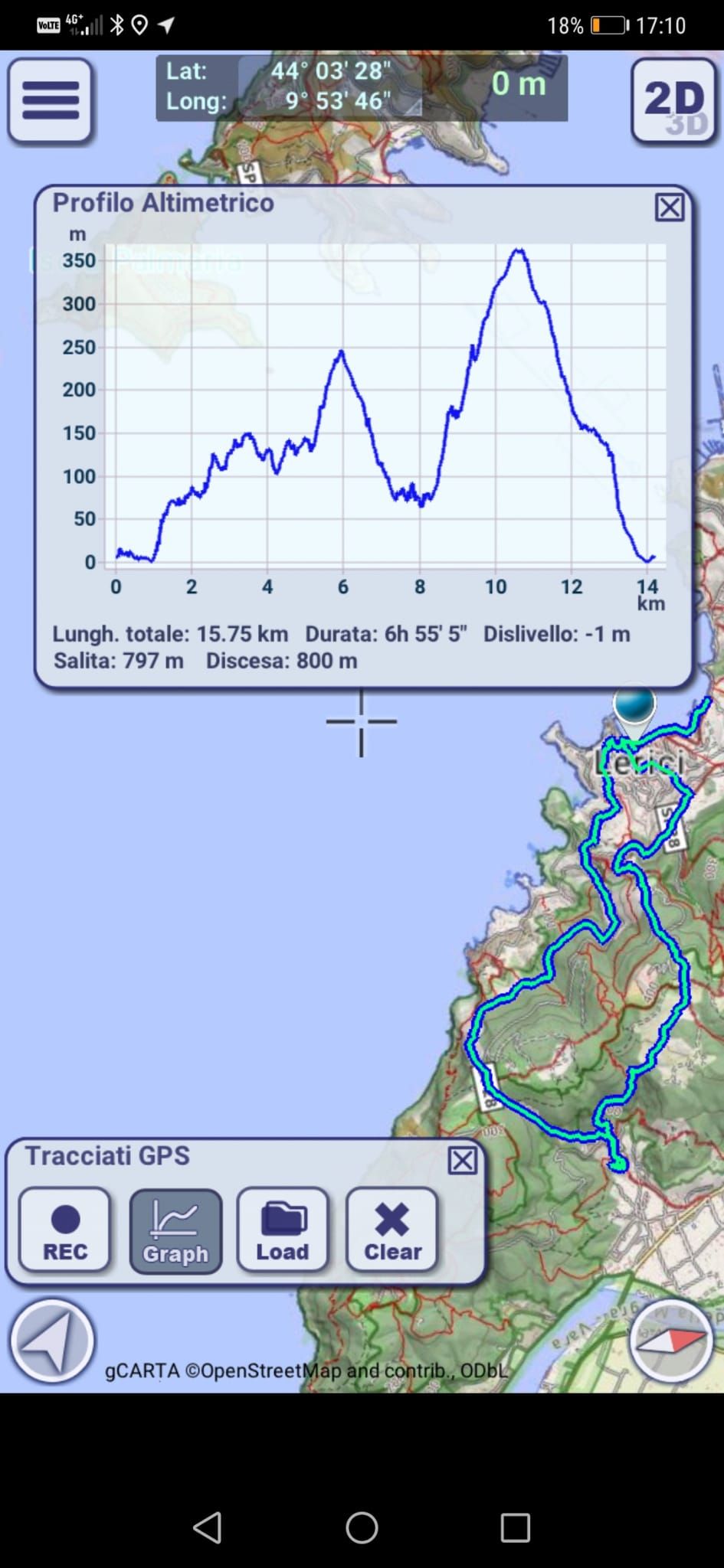
Task: Toggle the elevation Graph button
Action: click(175, 1230)
